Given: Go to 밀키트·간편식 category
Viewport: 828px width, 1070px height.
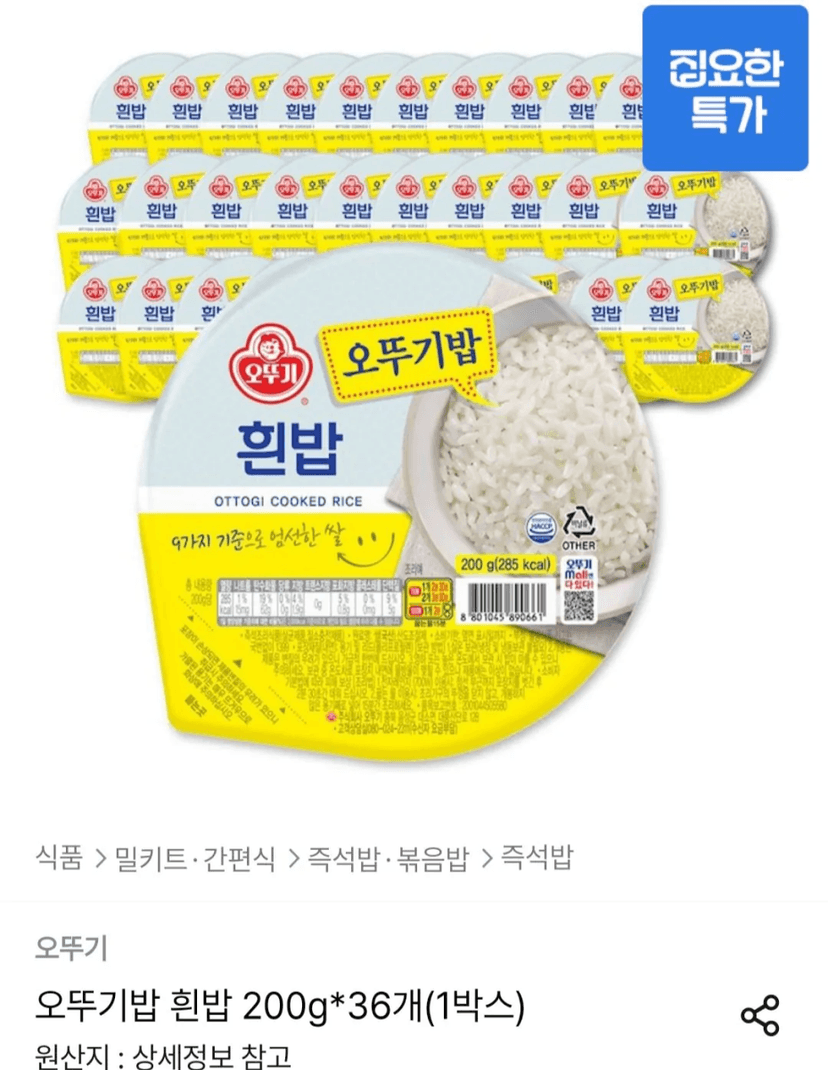Looking at the screenshot, I should click(195, 857).
